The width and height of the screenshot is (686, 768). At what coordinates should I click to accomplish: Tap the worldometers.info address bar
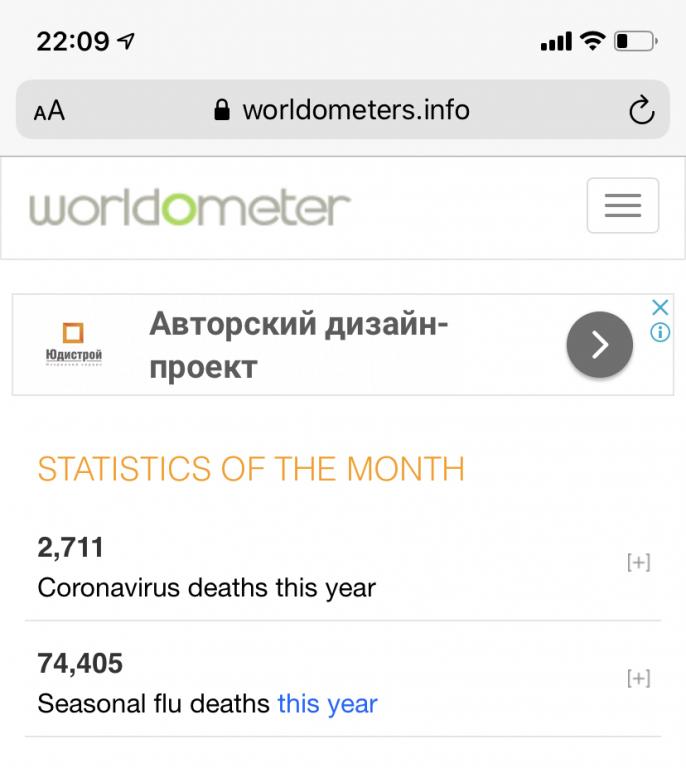342,109
